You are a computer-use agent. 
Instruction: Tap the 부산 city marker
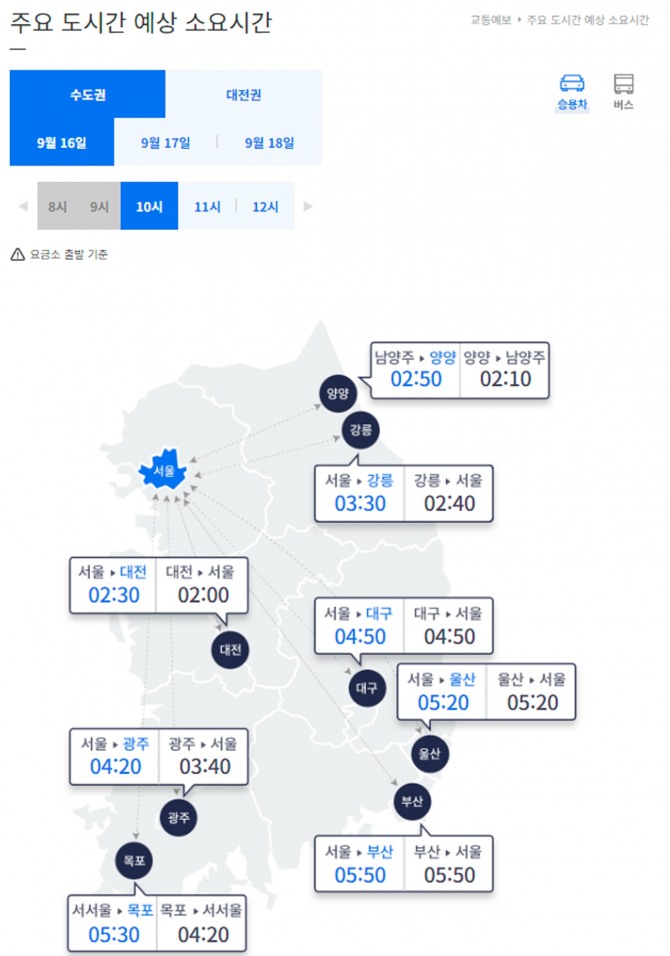(412, 801)
